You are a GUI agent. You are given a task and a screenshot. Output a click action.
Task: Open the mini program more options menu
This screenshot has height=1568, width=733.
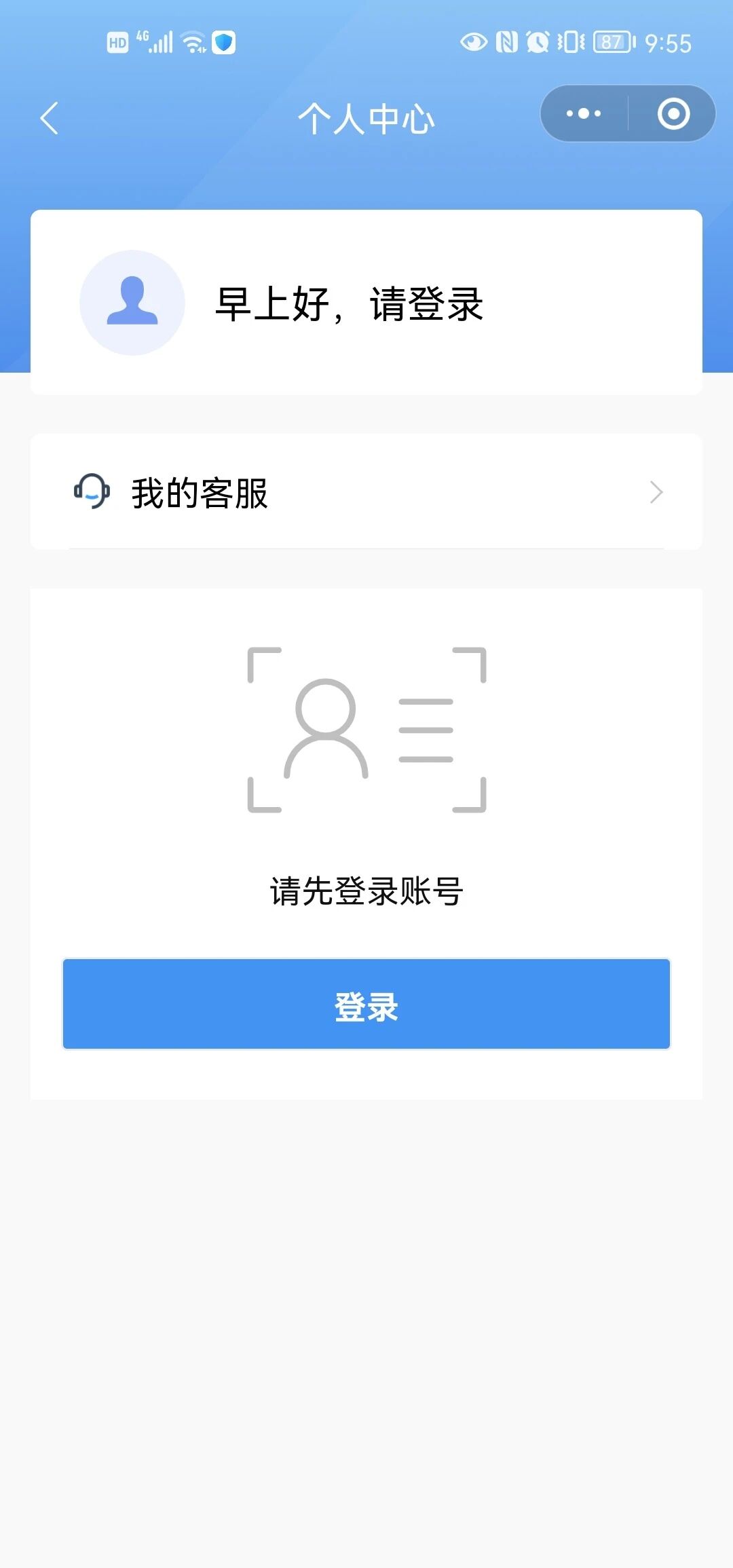coord(584,113)
